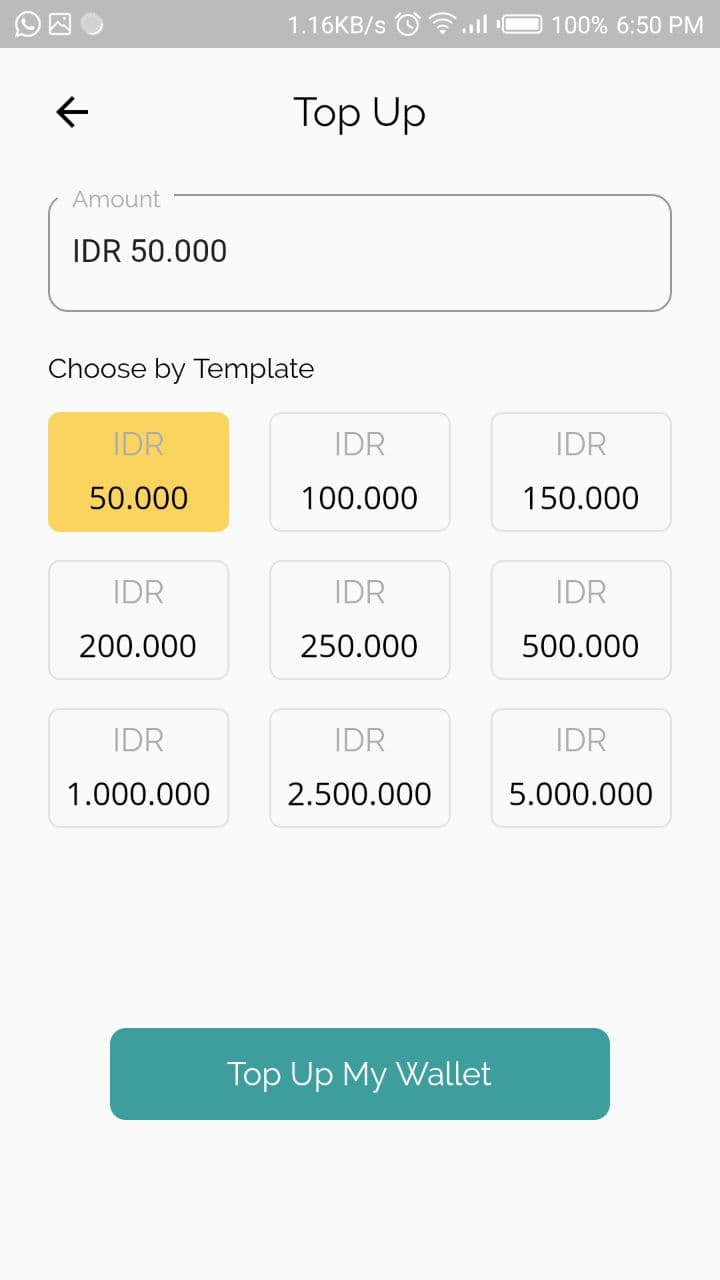Select the IDR 5.000.000 template
Image resolution: width=720 pixels, height=1280 pixels.
580,767
